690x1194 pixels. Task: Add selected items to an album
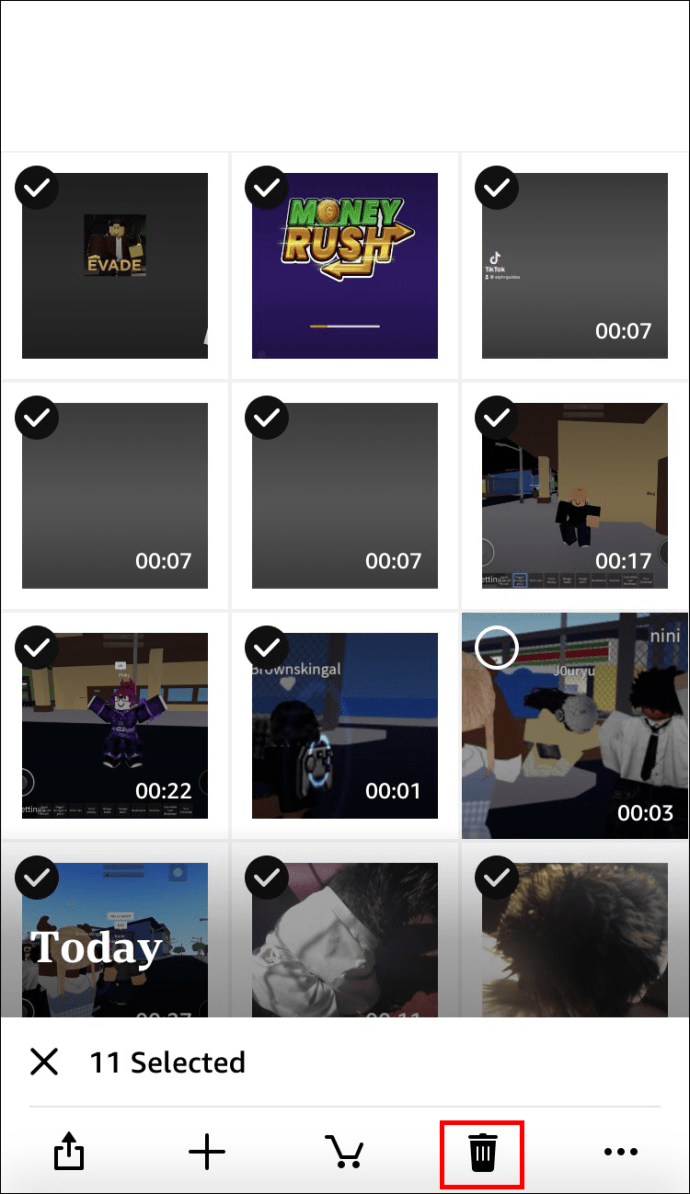click(x=207, y=1152)
